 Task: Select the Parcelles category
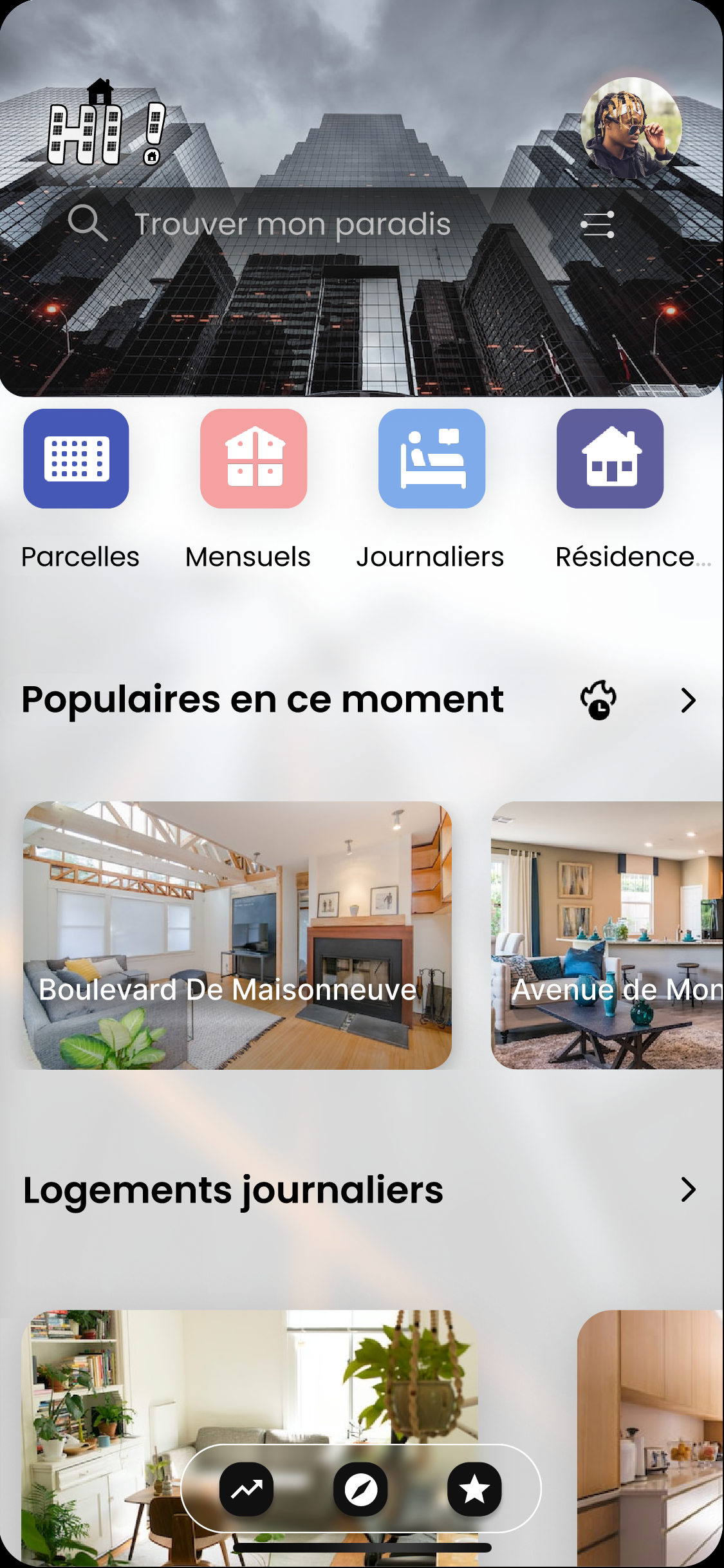coord(77,458)
